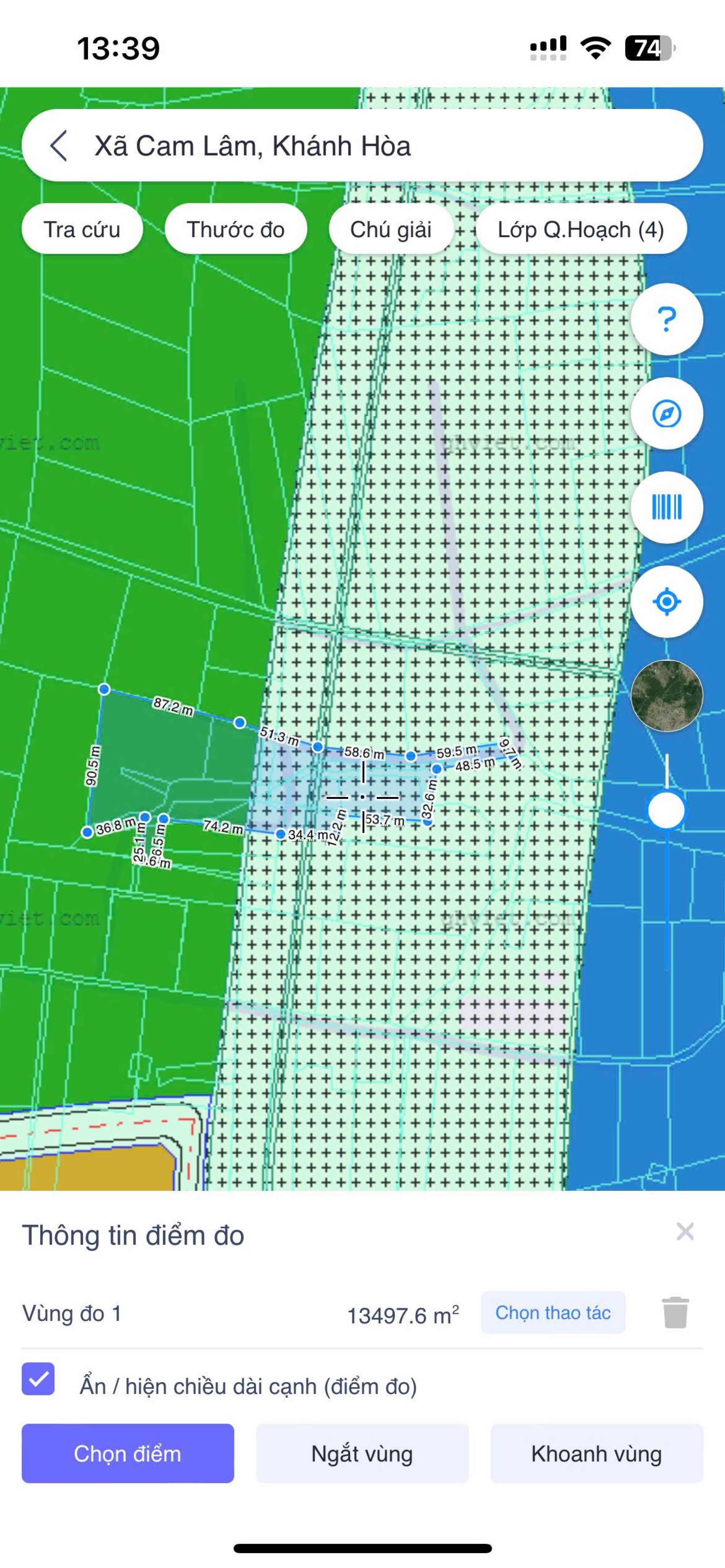Image resolution: width=725 pixels, height=1568 pixels.
Task: Tap the Ngắt vùng button
Action: 362,1454
